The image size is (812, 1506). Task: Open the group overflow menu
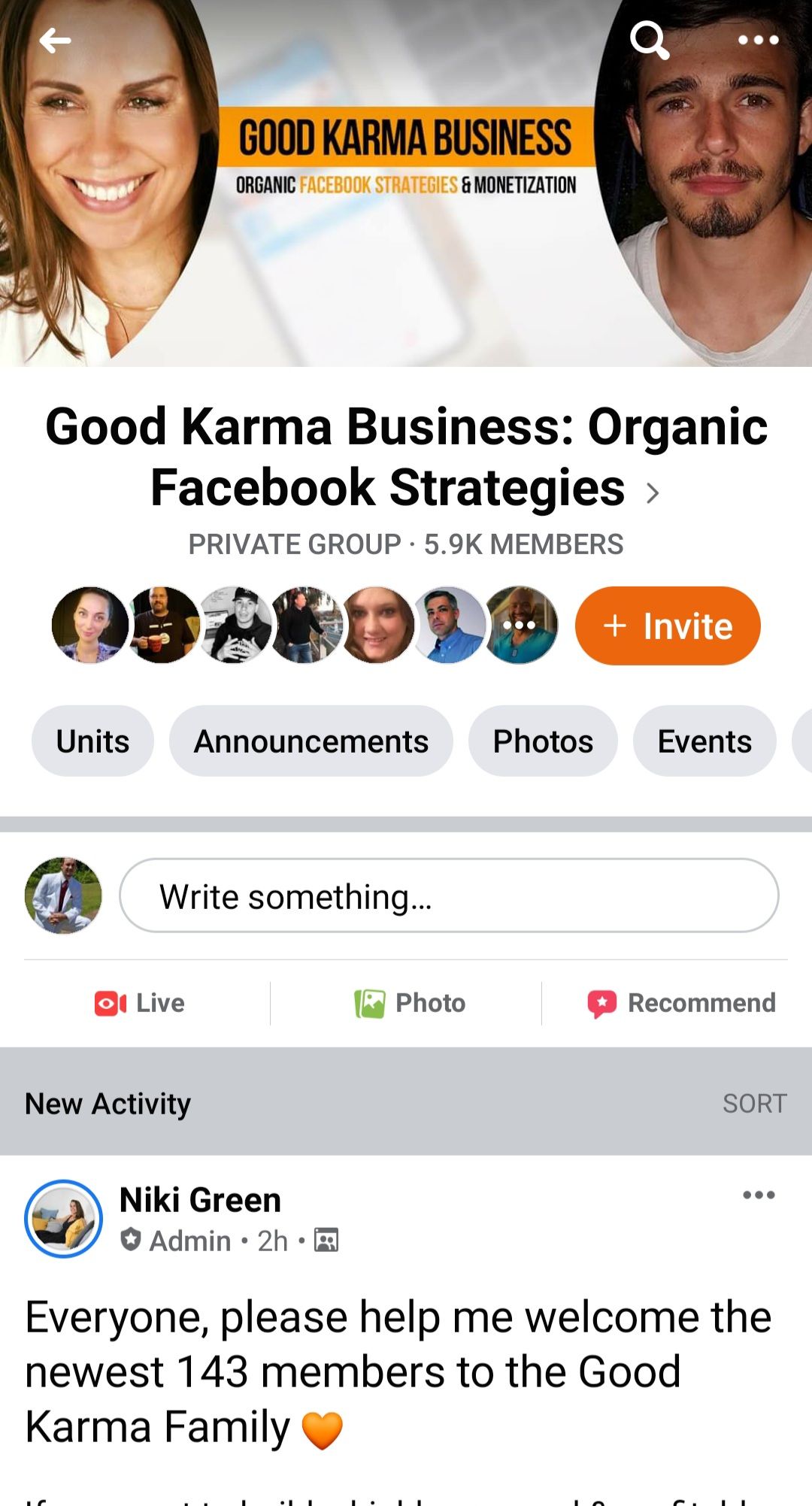(x=758, y=40)
